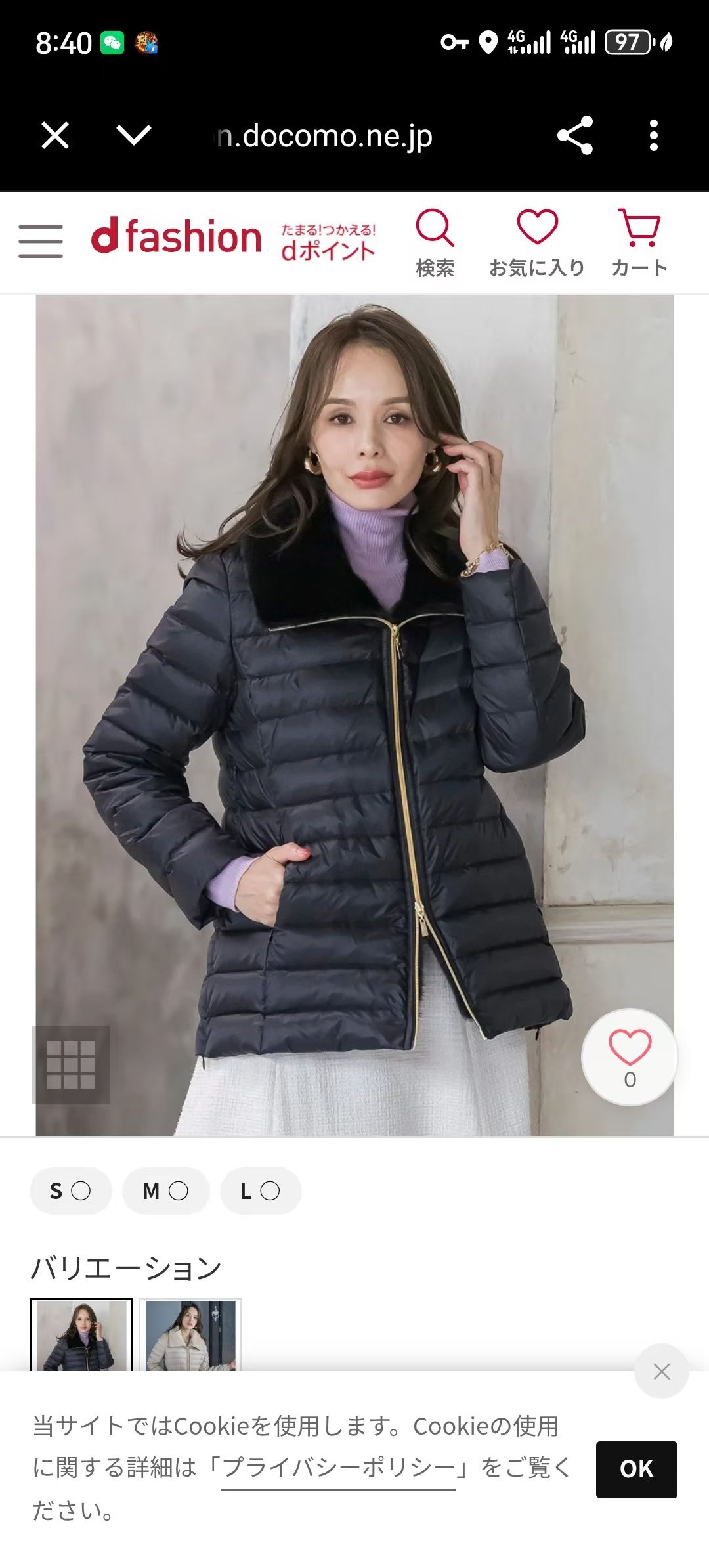
Task: Select size M
Action: (165, 1190)
